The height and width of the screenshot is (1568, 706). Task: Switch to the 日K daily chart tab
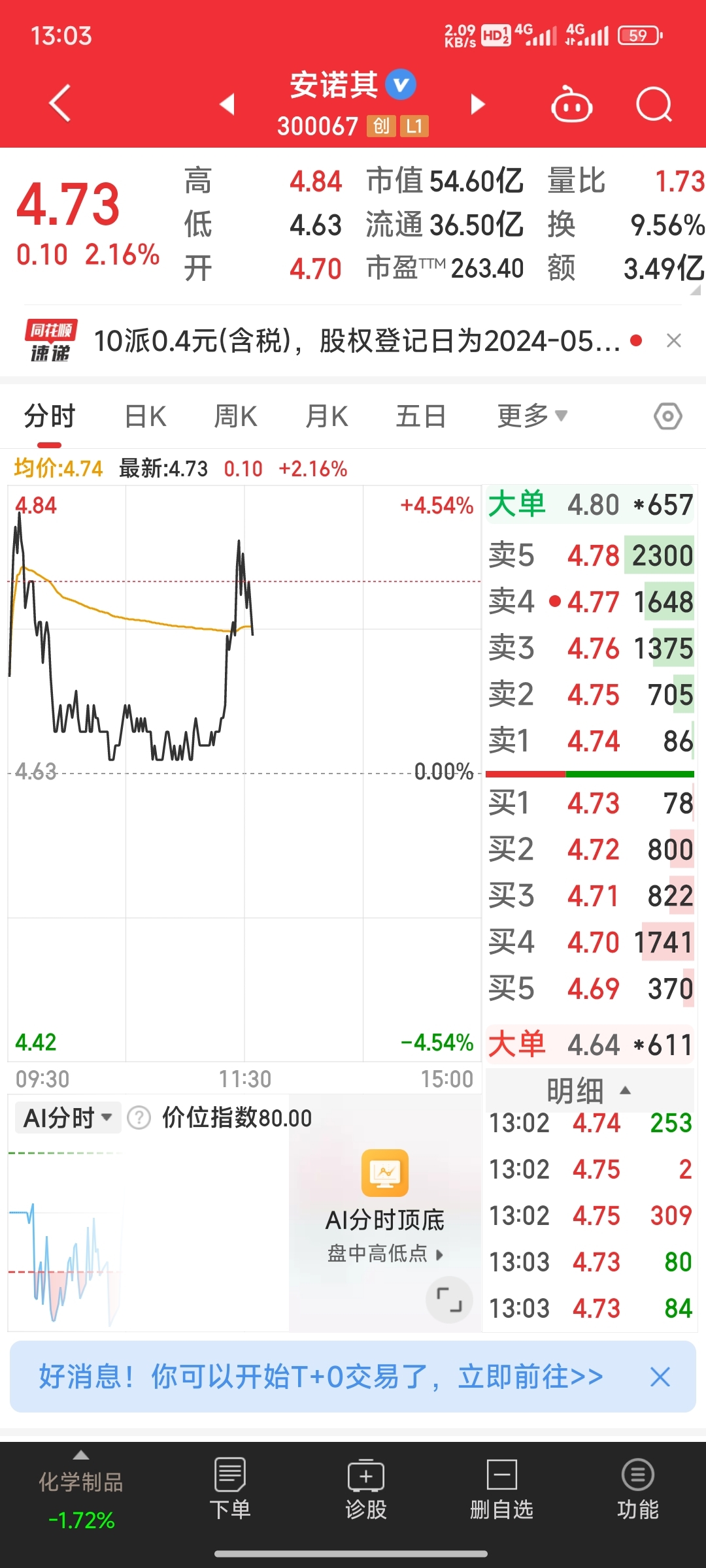pyautogui.click(x=144, y=416)
